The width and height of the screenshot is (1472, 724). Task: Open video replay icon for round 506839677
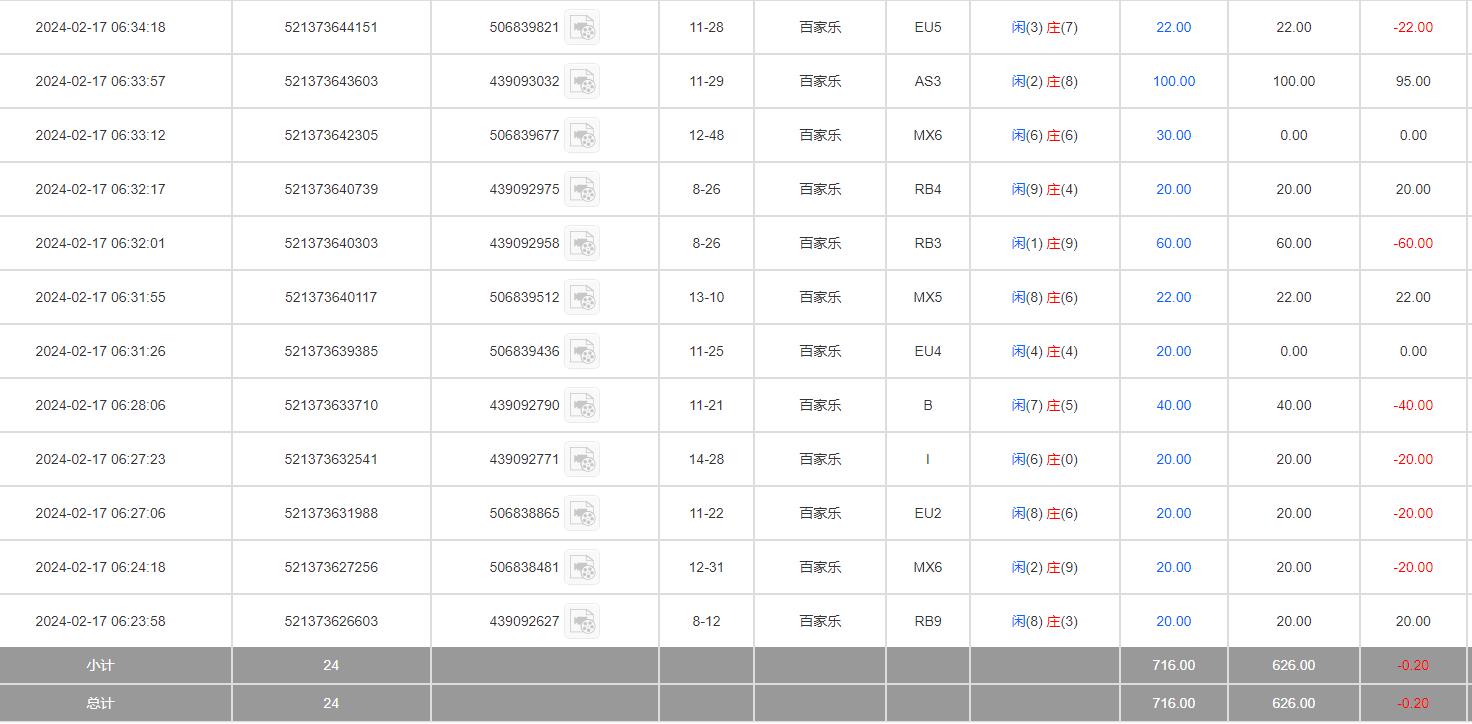click(582, 136)
